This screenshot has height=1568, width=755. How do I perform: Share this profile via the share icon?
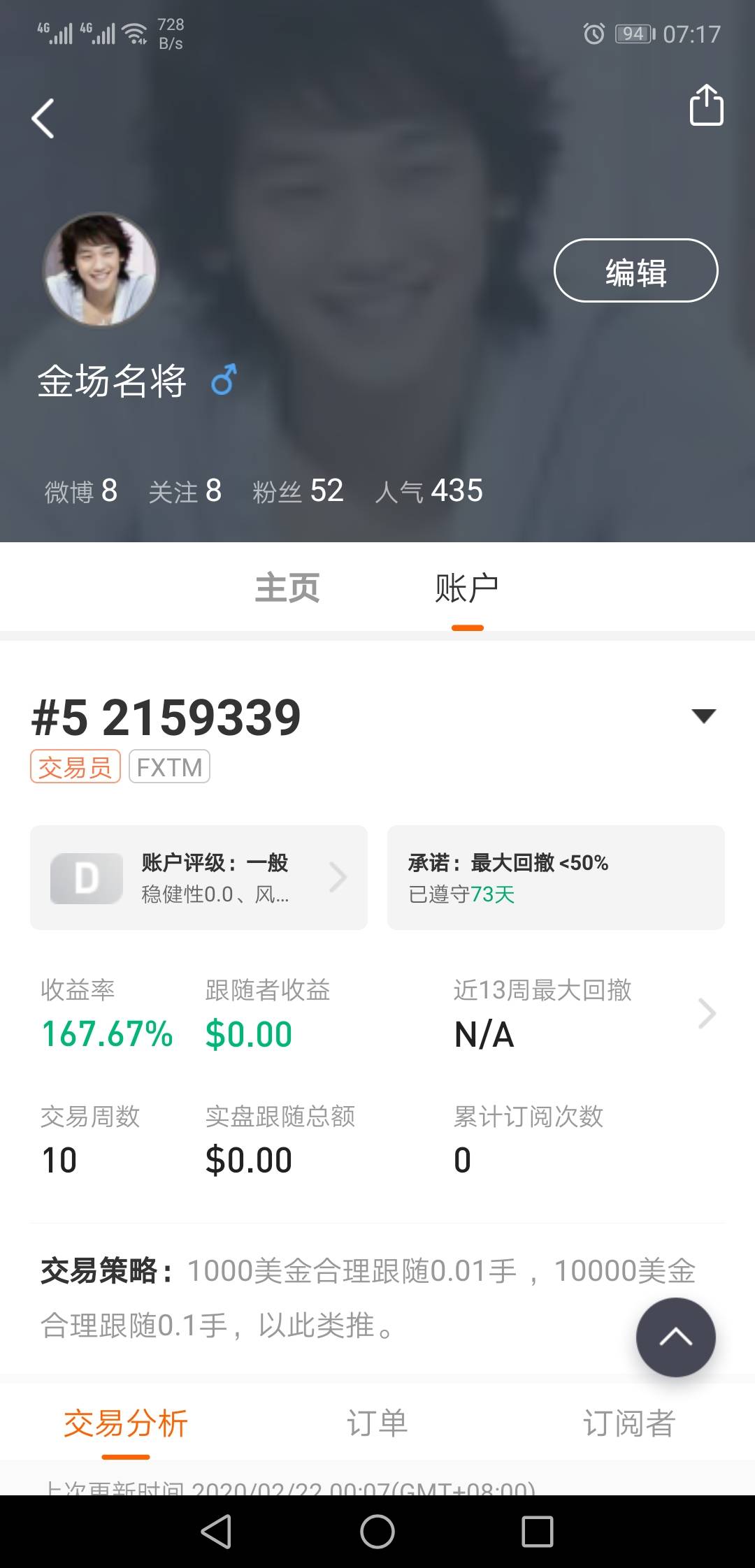pos(706,106)
